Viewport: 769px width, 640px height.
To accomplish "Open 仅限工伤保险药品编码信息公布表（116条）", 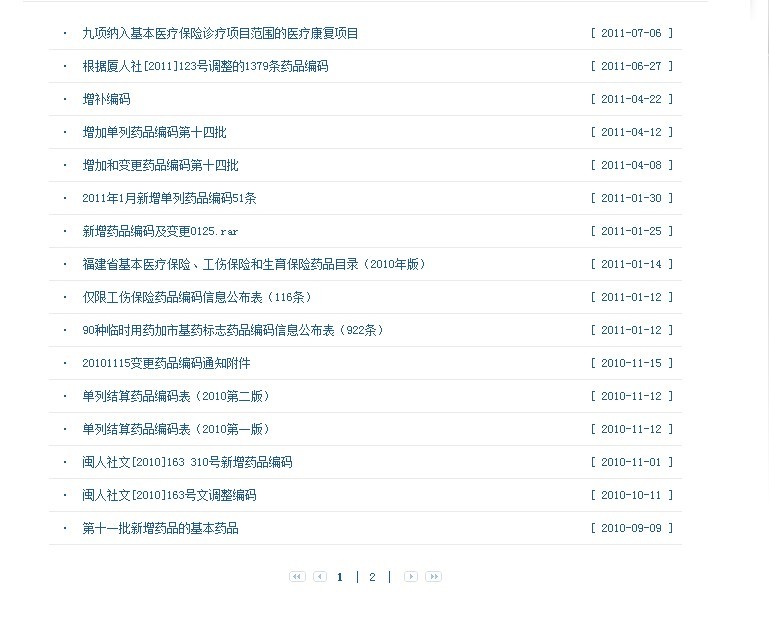I will [x=197, y=297].
